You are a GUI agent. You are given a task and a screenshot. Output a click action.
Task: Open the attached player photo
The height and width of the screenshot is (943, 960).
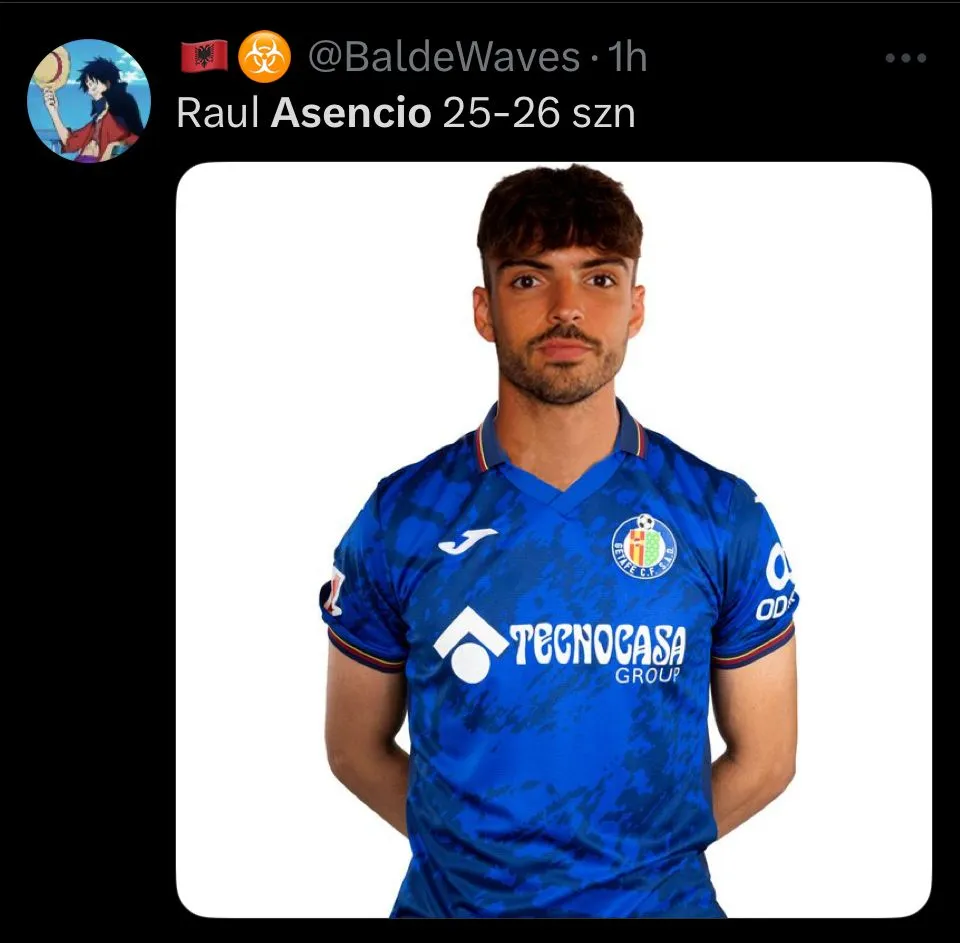click(553, 540)
